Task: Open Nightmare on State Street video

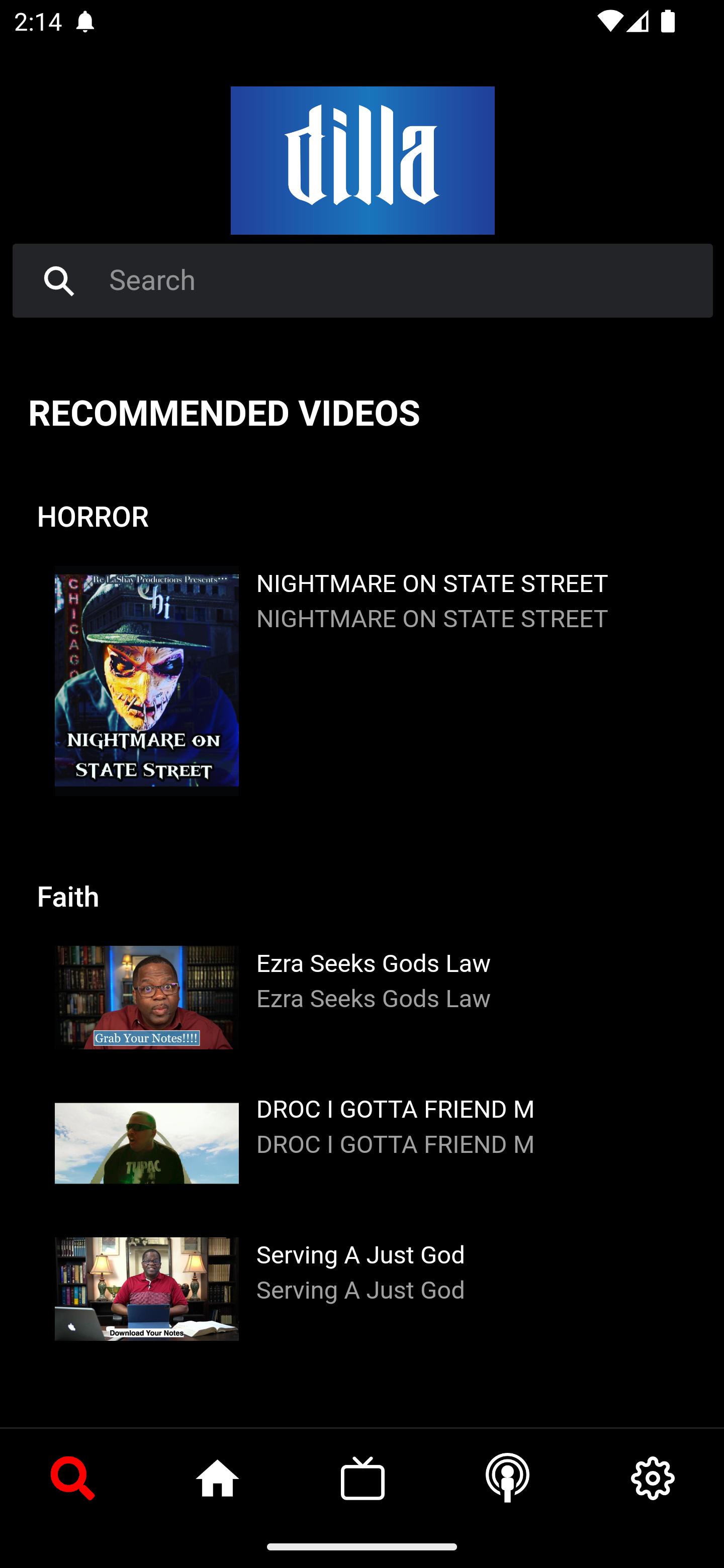Action: (x=361, y=680)
